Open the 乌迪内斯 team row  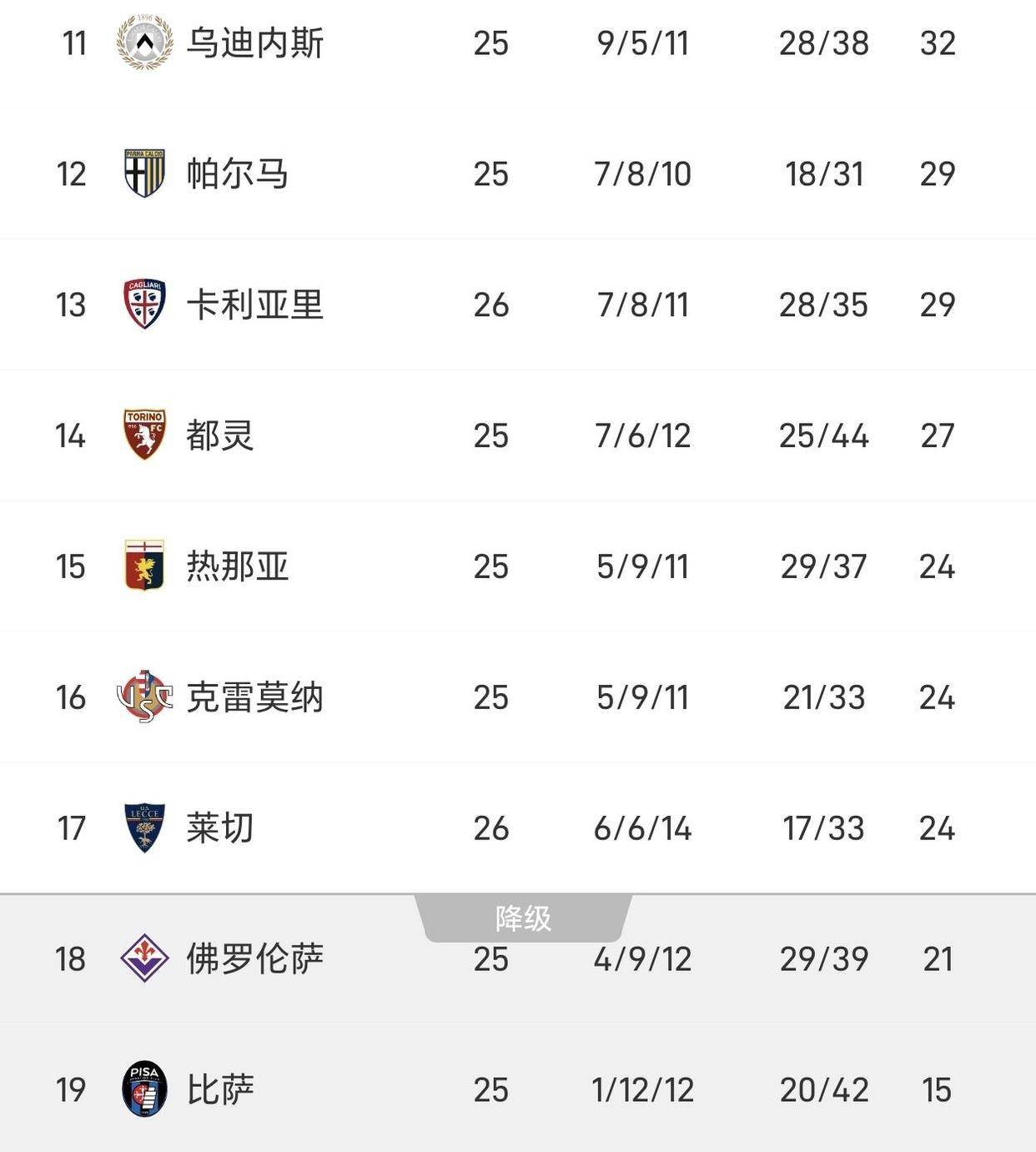pos(254,43)
